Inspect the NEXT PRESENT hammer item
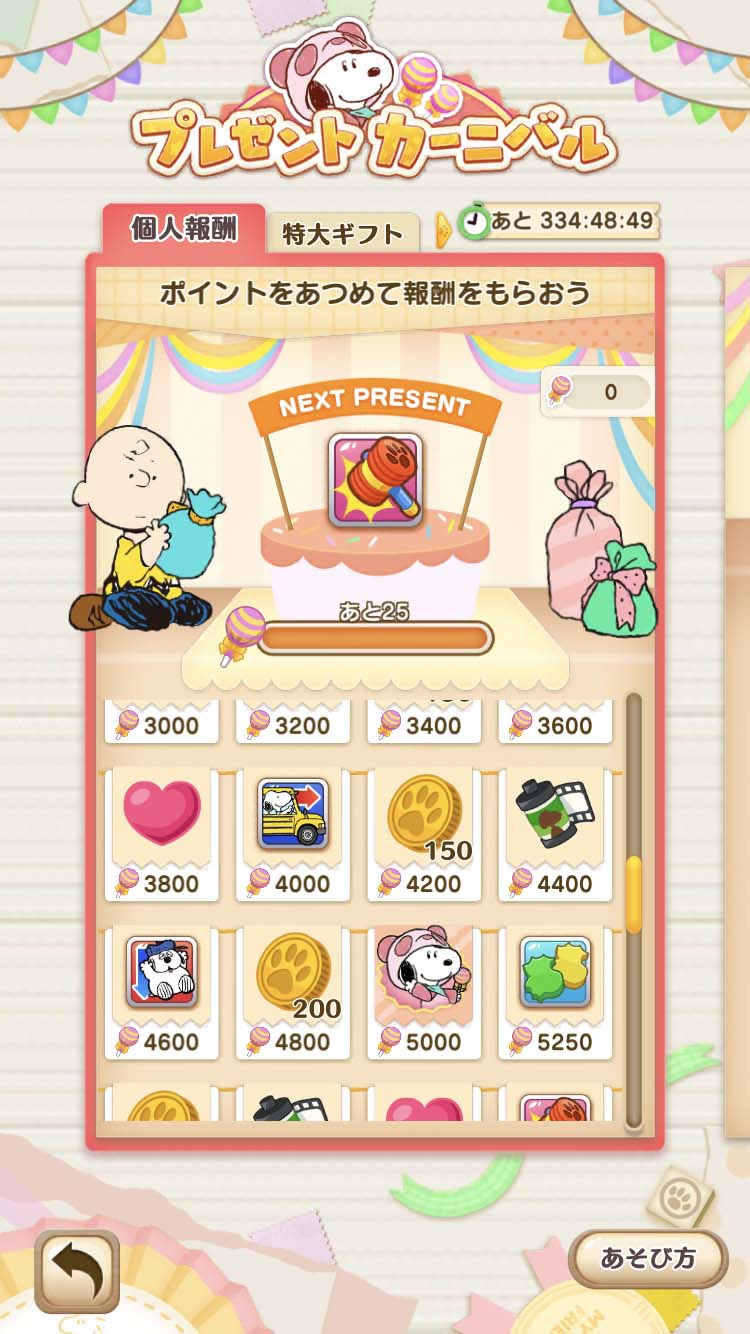Viewport: 750px width, 1334px height. pyautogui.click(x=375, y=479)
